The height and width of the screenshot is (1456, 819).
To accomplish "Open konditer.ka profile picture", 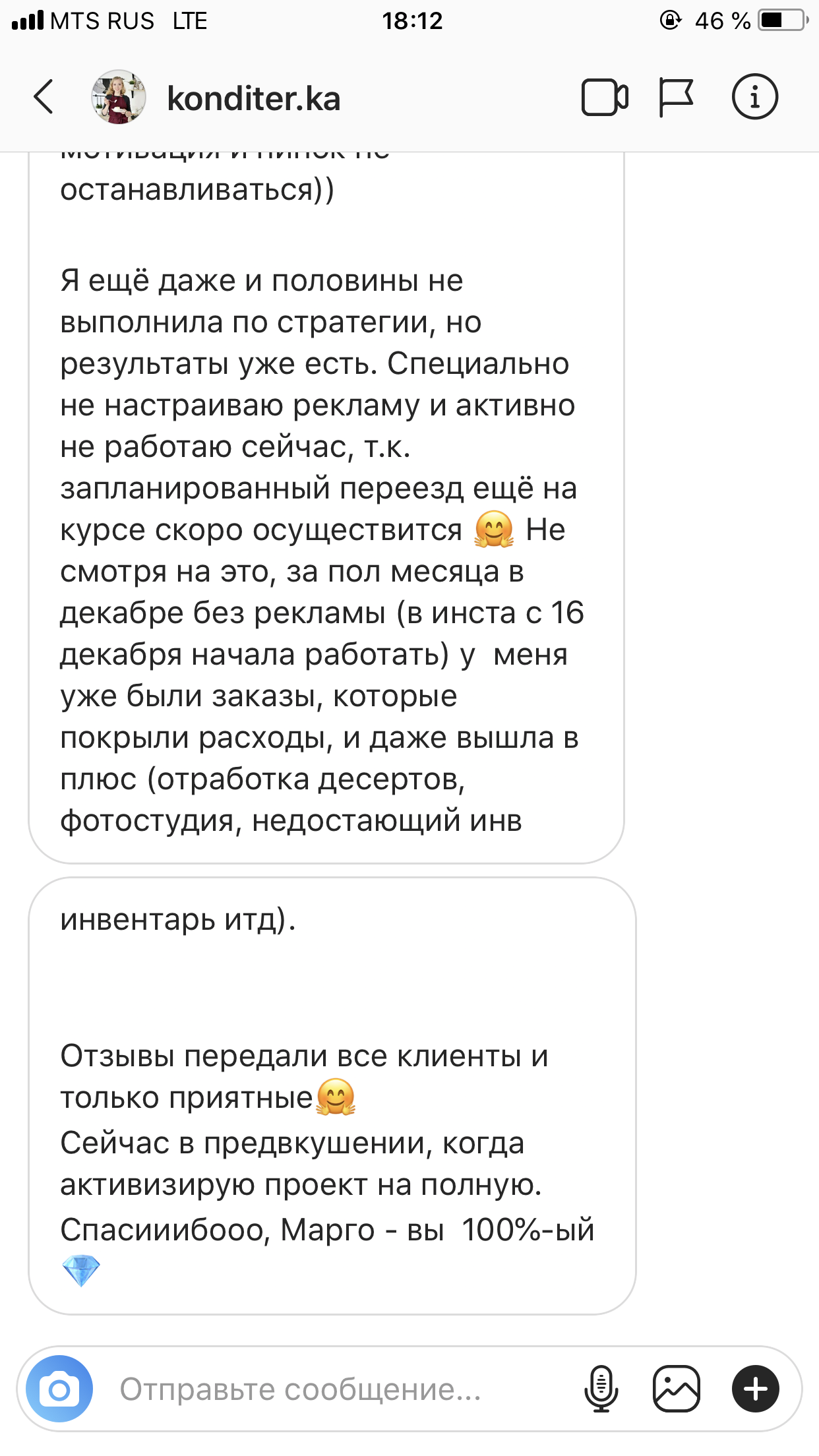I will [119, 98].
